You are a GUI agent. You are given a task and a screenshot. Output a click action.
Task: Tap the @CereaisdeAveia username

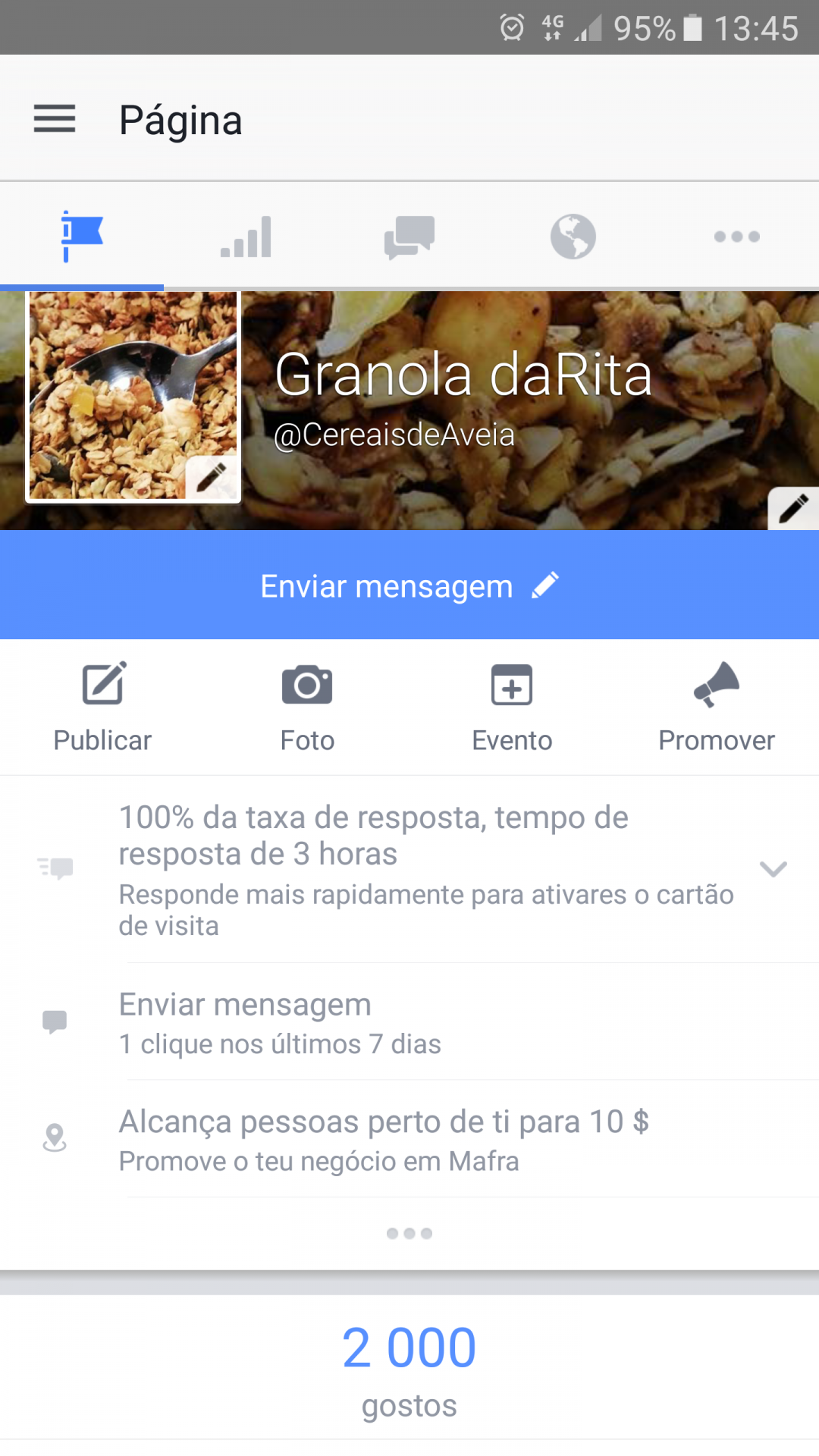[394, 435]
